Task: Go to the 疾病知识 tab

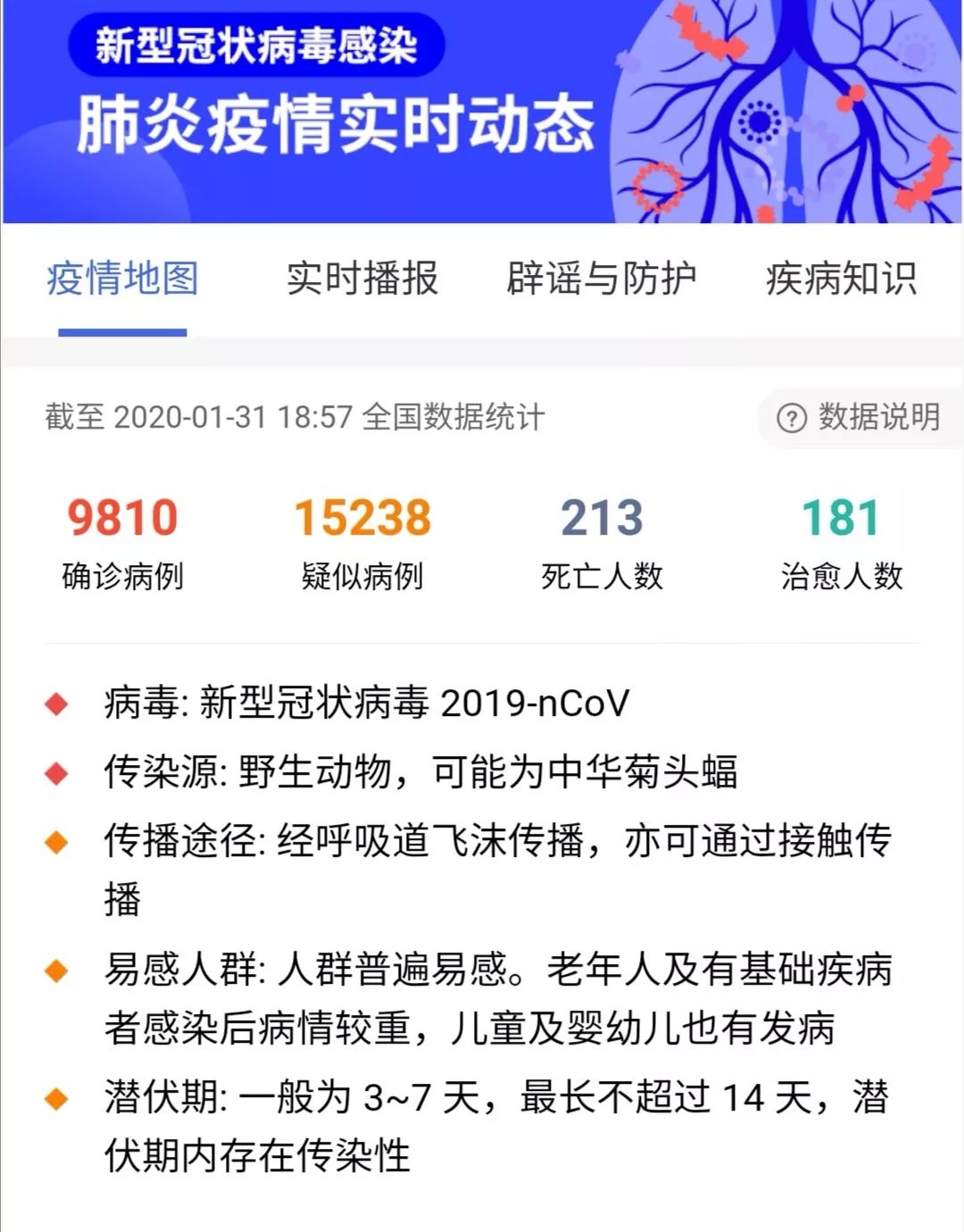Action: point(841,279)
